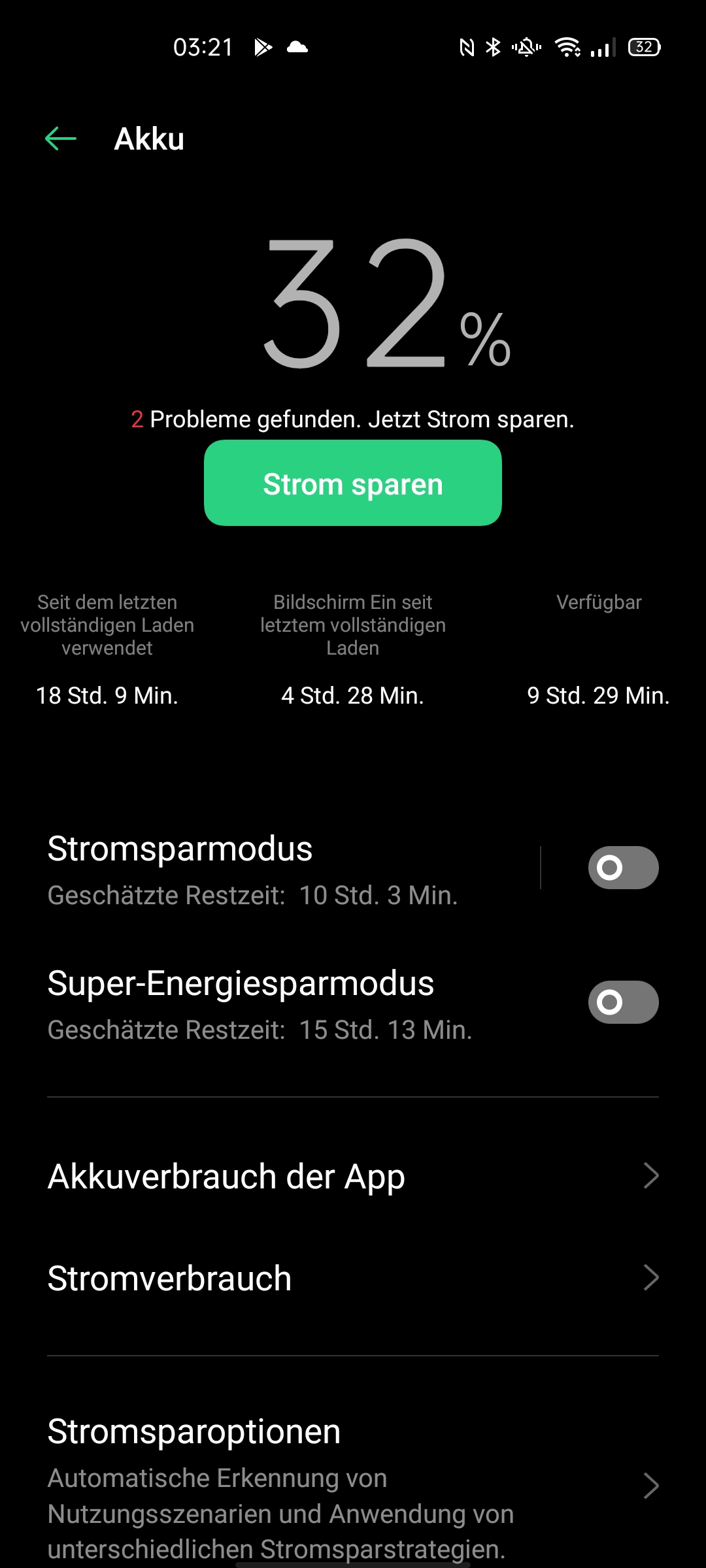Go back from the Akku screen
Viewport: 706px width, 1568px height.
[x=61, y=139]
